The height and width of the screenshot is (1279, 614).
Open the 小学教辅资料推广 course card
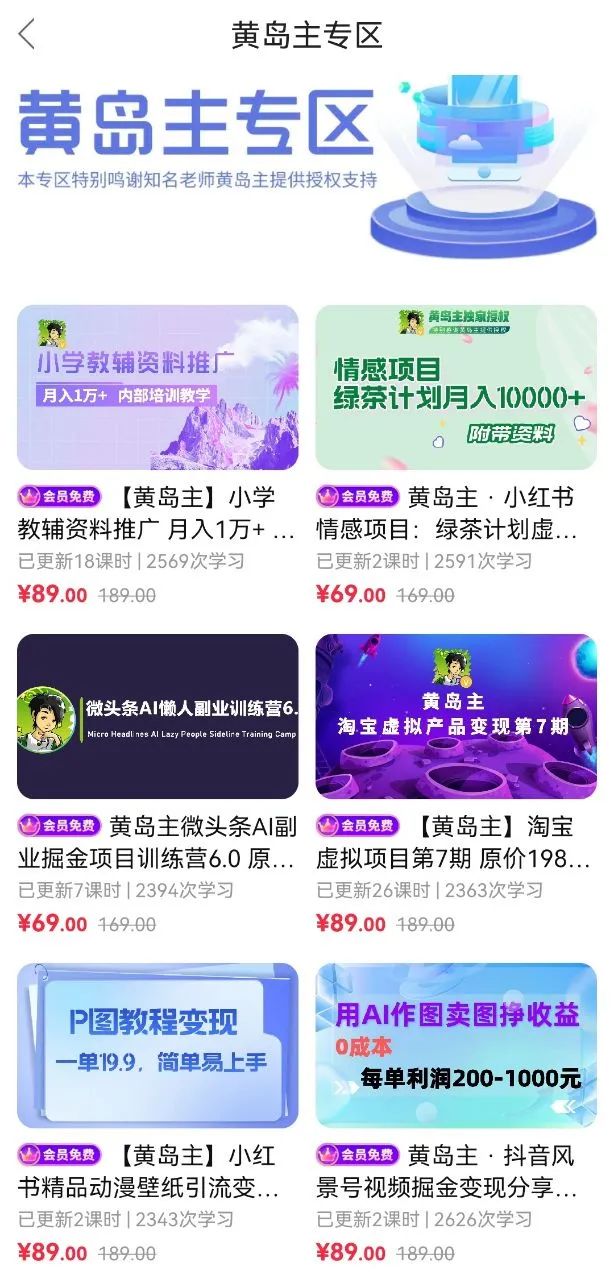(x=158, y=388)
